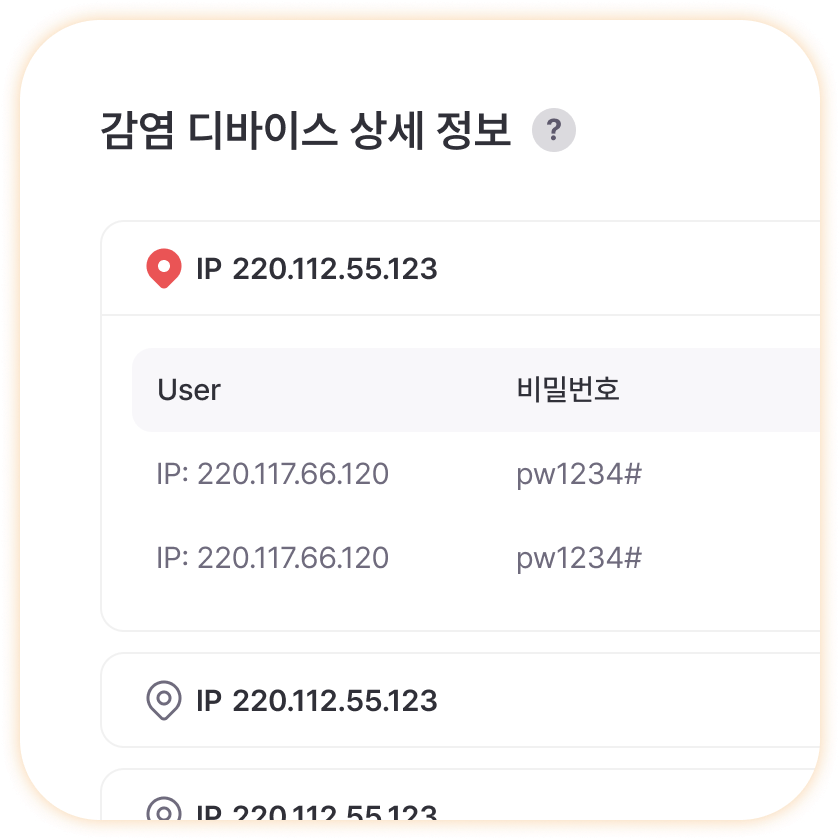
Task: Collapse the expanded red-pin IP 220.112.55.123 section
Action: tap(317, 269)
